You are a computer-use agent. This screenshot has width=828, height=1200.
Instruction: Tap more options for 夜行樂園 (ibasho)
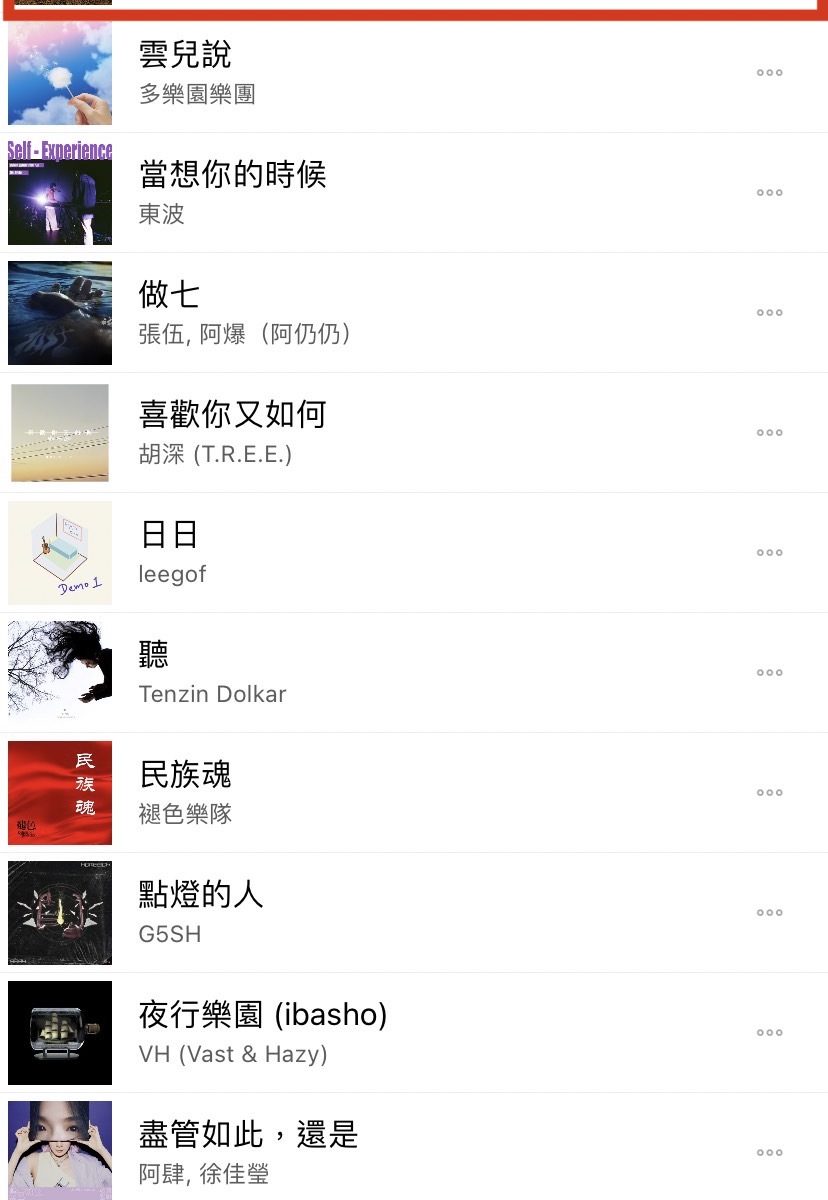pyautogui.click(x=769, y=1033)
